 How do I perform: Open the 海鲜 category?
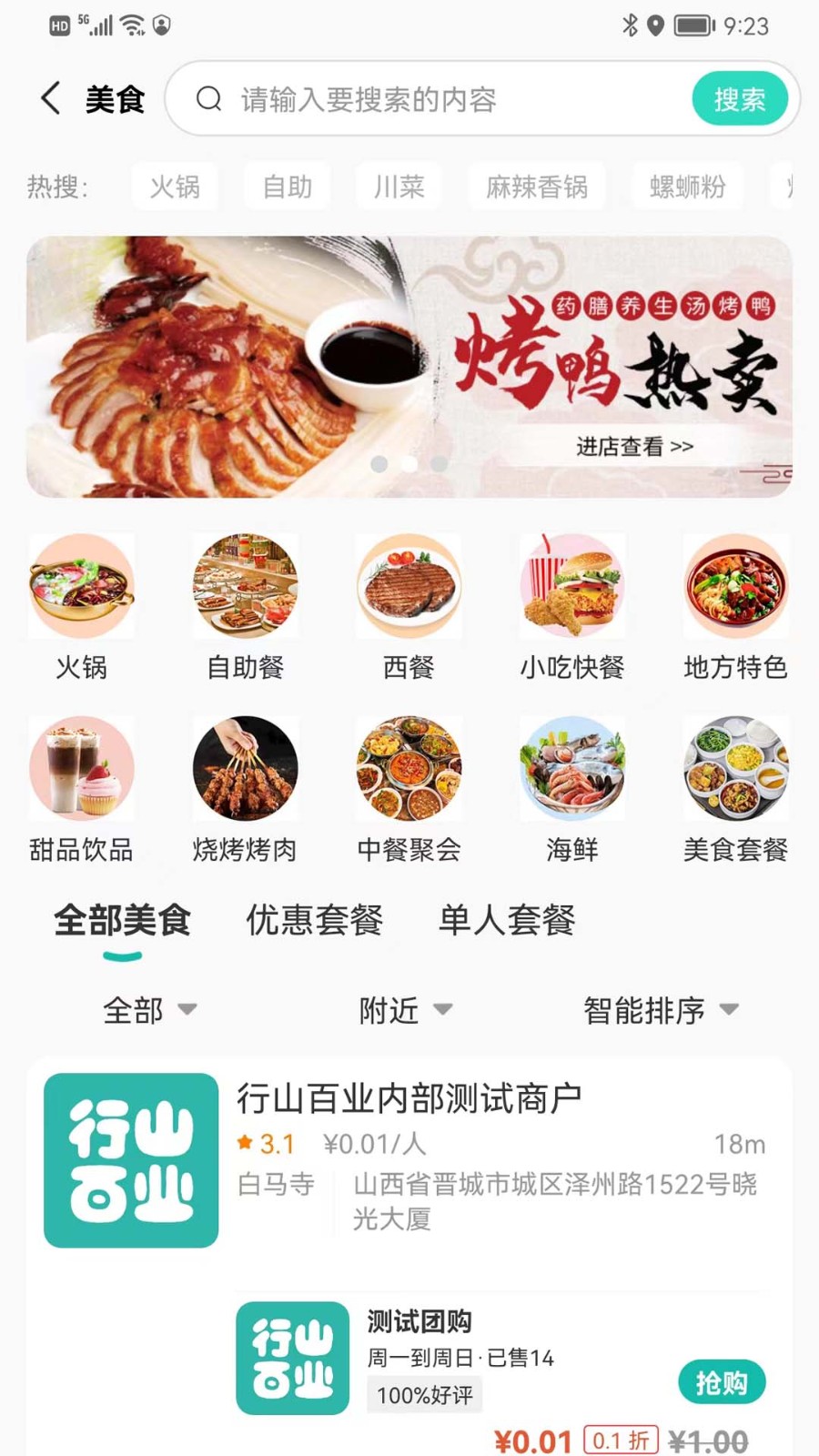click(x=572, y=789)
